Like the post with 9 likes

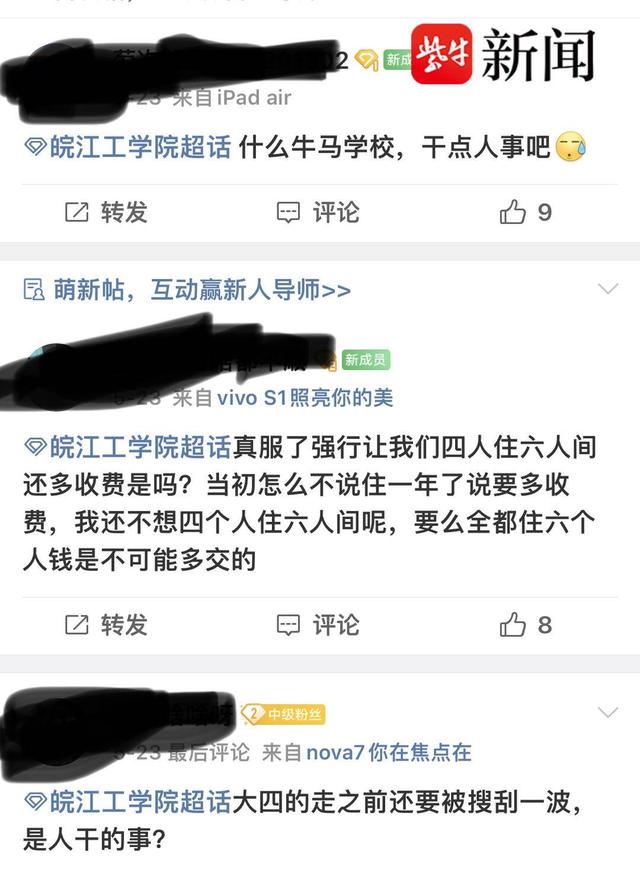(525, 212)
